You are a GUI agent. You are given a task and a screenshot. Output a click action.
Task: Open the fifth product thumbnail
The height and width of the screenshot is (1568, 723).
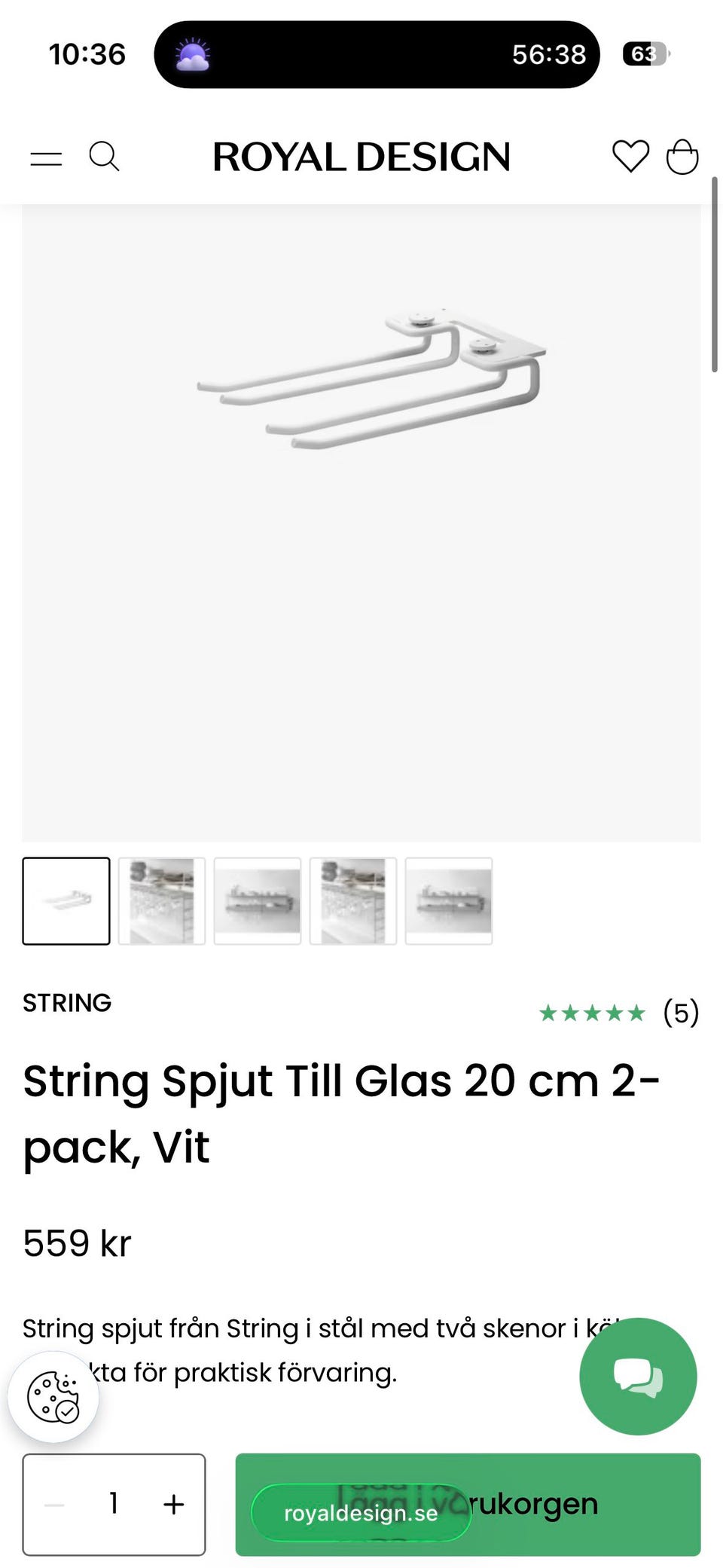(449, 900)
